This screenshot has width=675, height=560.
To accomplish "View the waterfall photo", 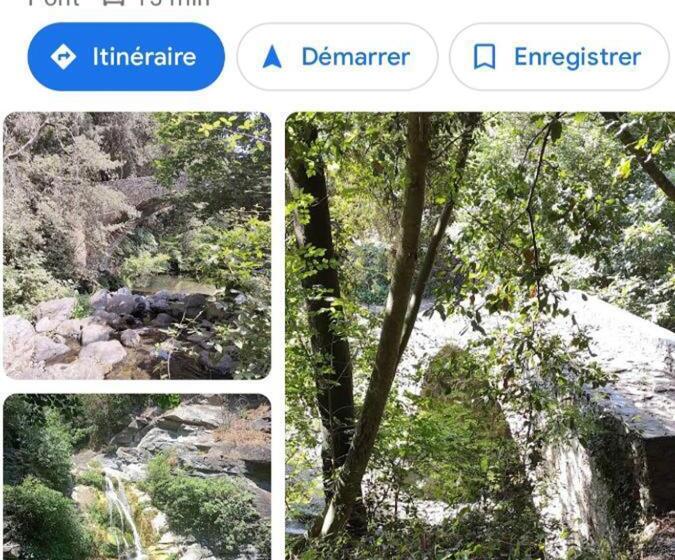I will [x=137, y=477].
